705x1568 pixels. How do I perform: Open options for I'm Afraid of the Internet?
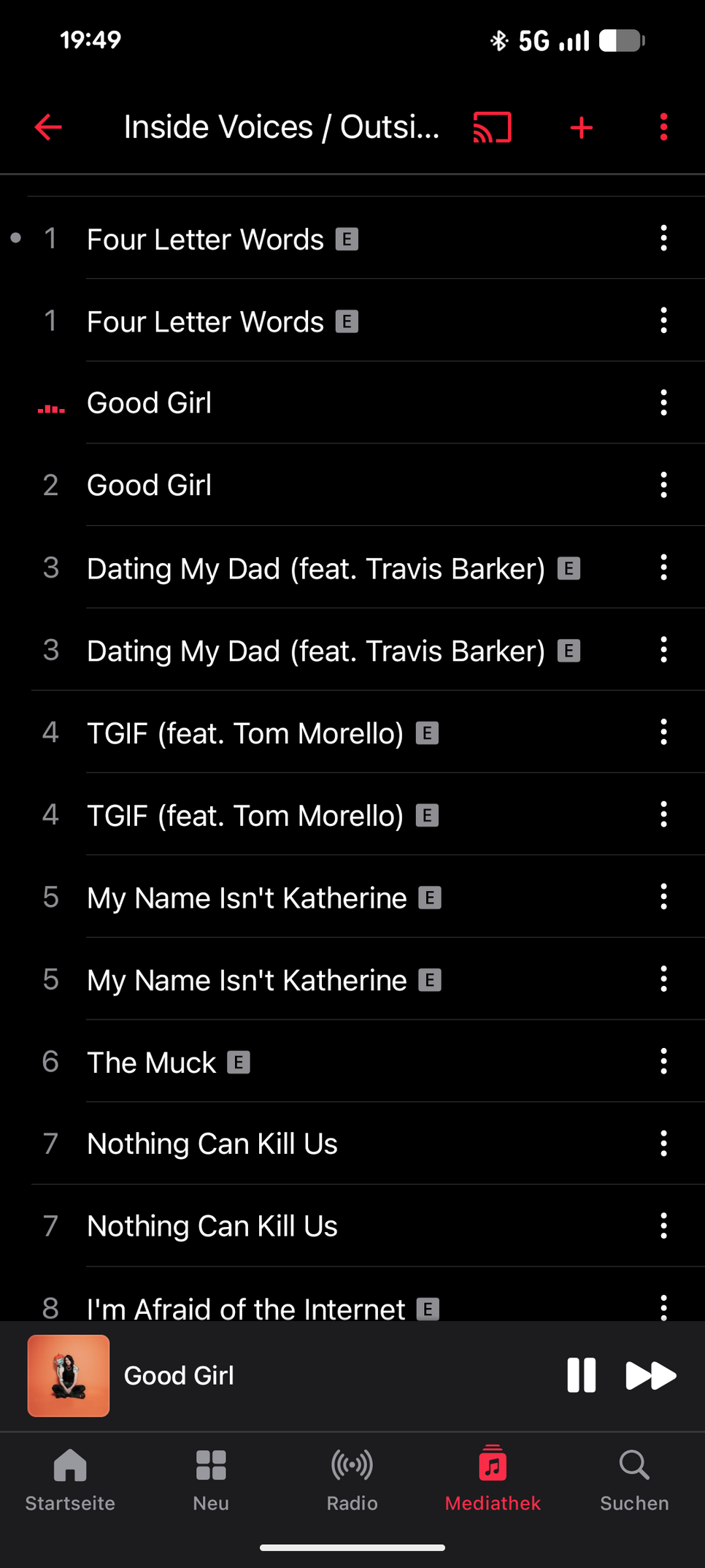663,1306
